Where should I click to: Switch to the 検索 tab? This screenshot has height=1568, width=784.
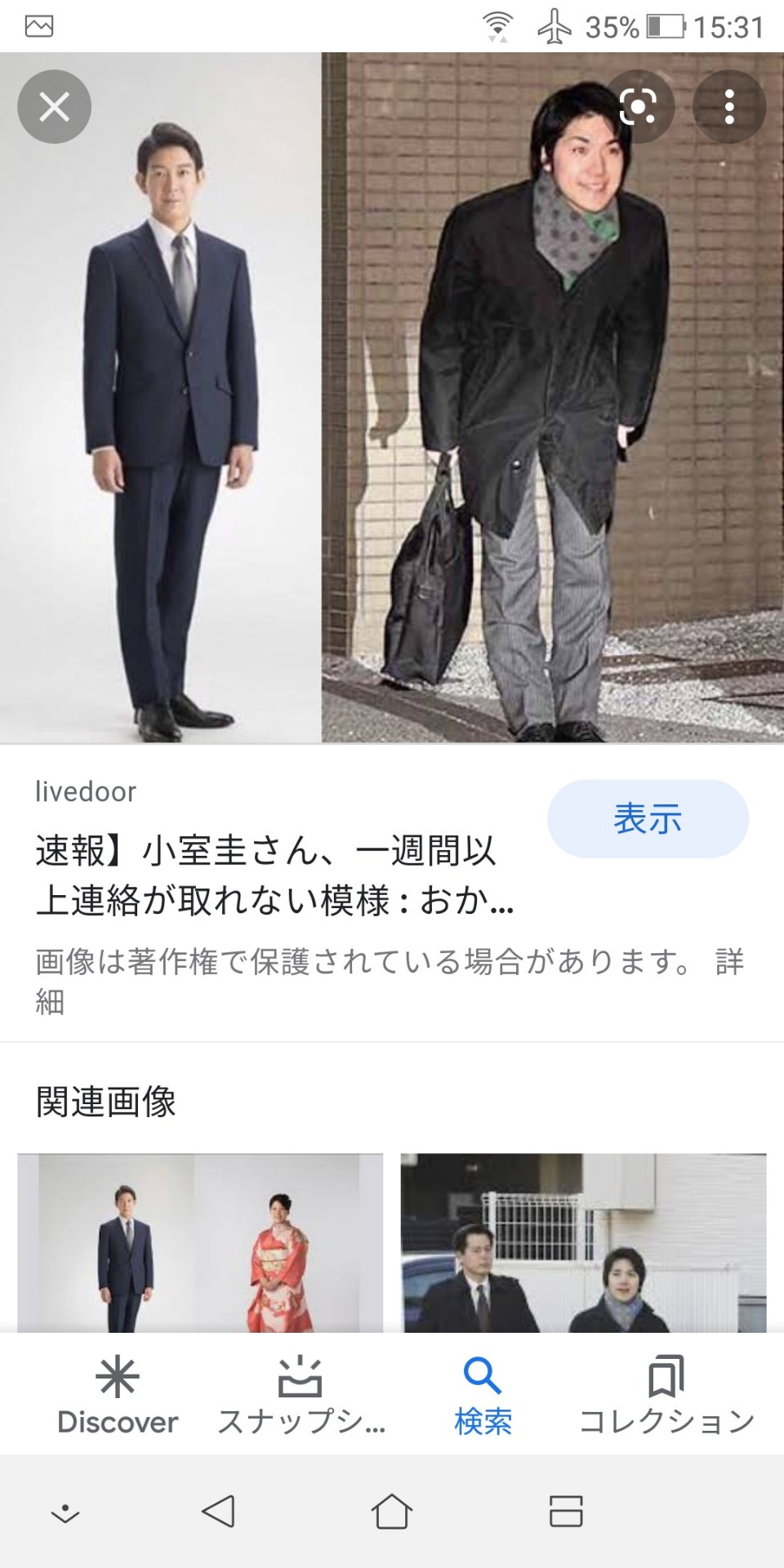pos(483,1396)
